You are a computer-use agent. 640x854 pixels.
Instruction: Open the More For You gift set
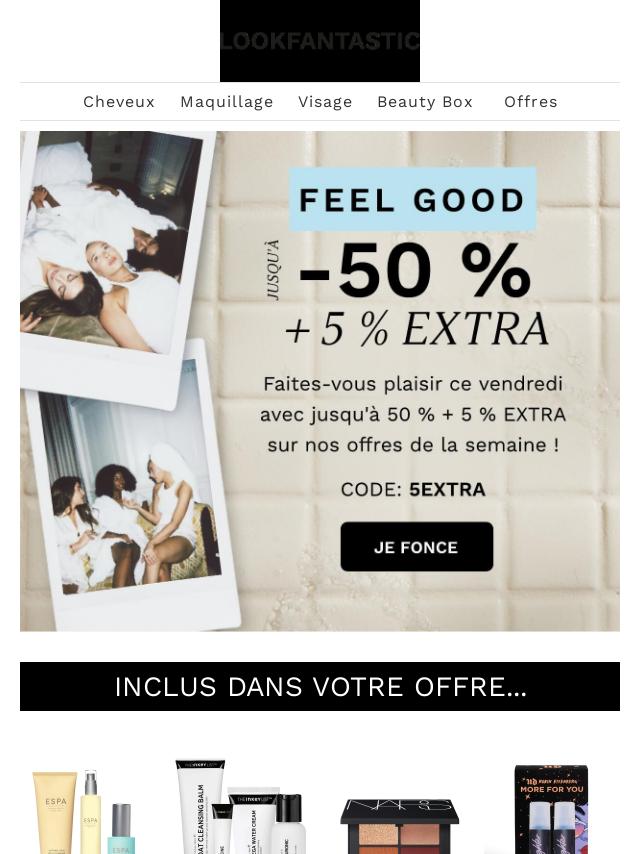point(550,808)
